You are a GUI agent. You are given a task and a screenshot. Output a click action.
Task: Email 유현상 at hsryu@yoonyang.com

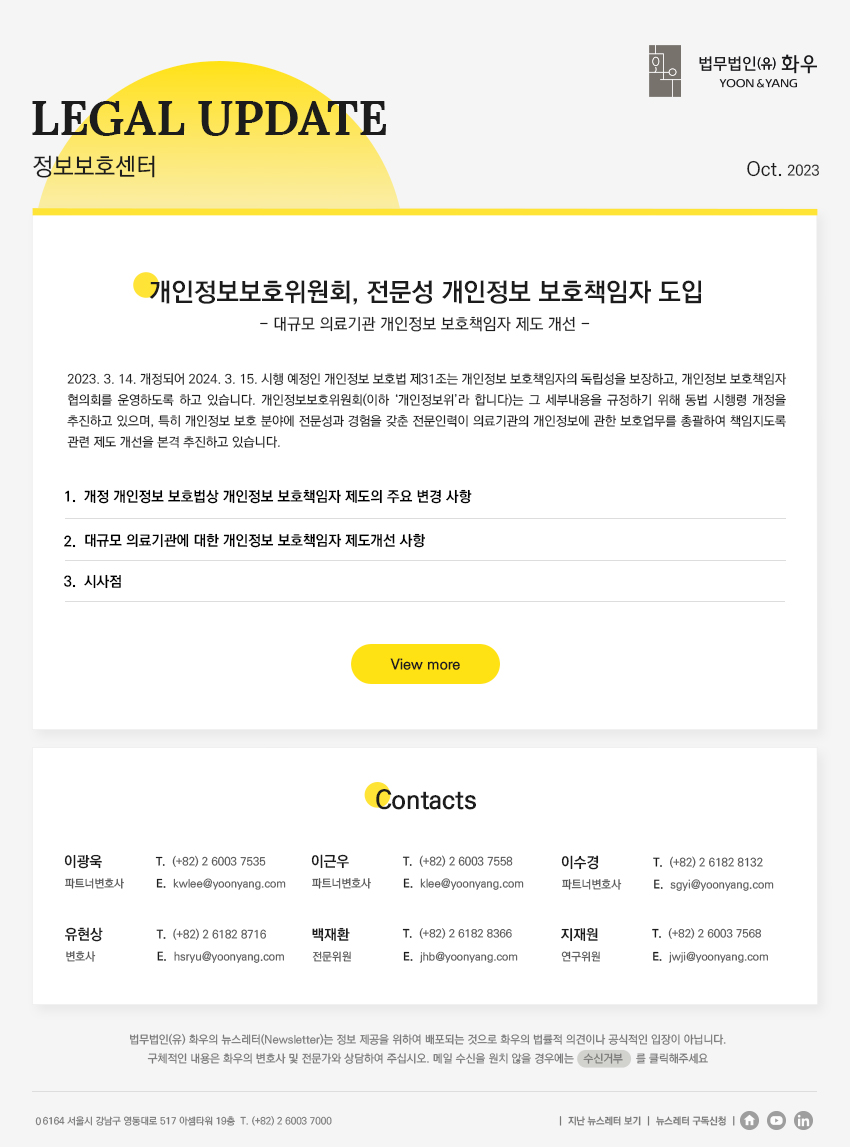pyautogui.click(x=229, y=957)
